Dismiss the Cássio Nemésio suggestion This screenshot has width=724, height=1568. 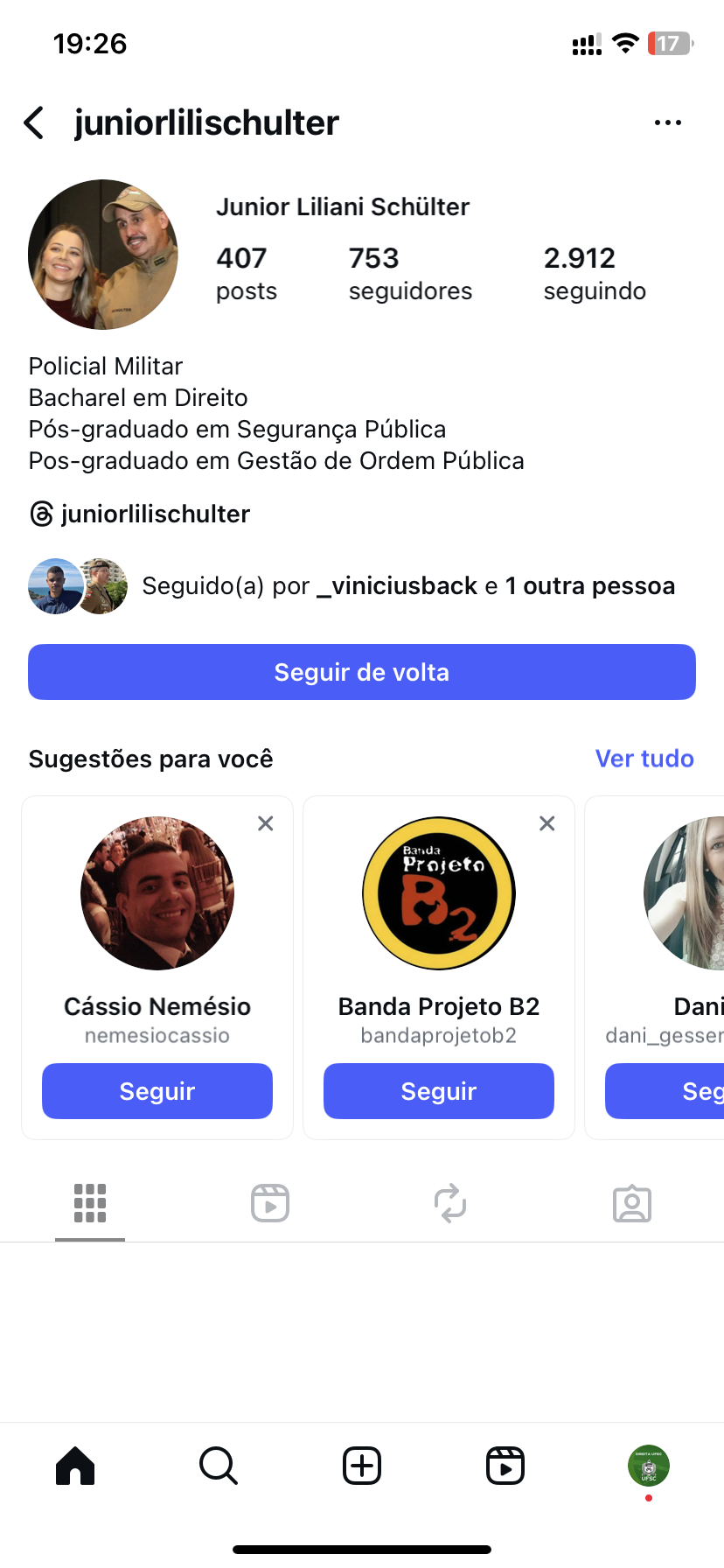pos(266,823)
